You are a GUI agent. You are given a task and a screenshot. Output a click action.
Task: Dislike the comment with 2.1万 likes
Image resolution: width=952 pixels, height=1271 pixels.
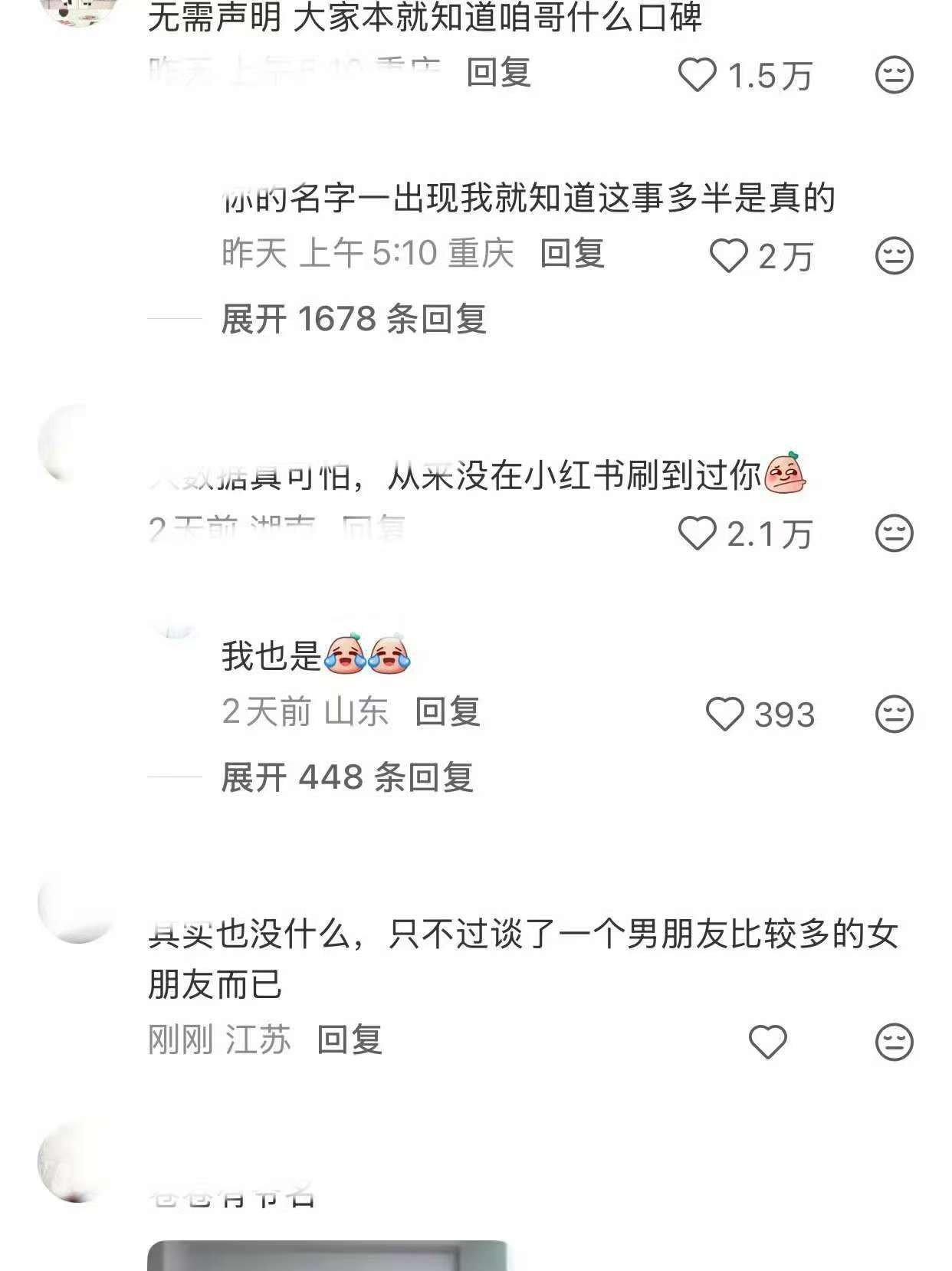click(894, 533)
